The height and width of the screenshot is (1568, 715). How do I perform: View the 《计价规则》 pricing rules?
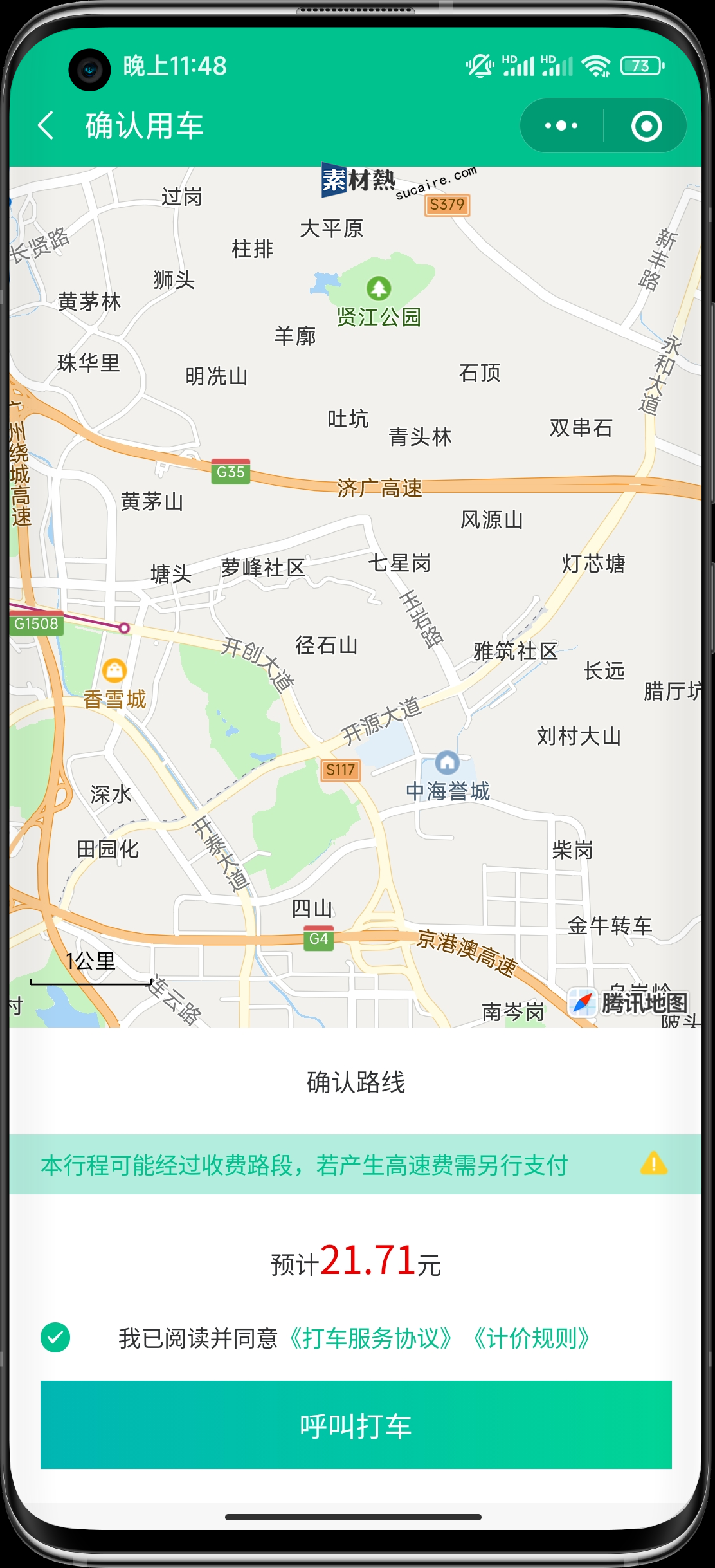pyautogui.click(x=531, y=1338)
